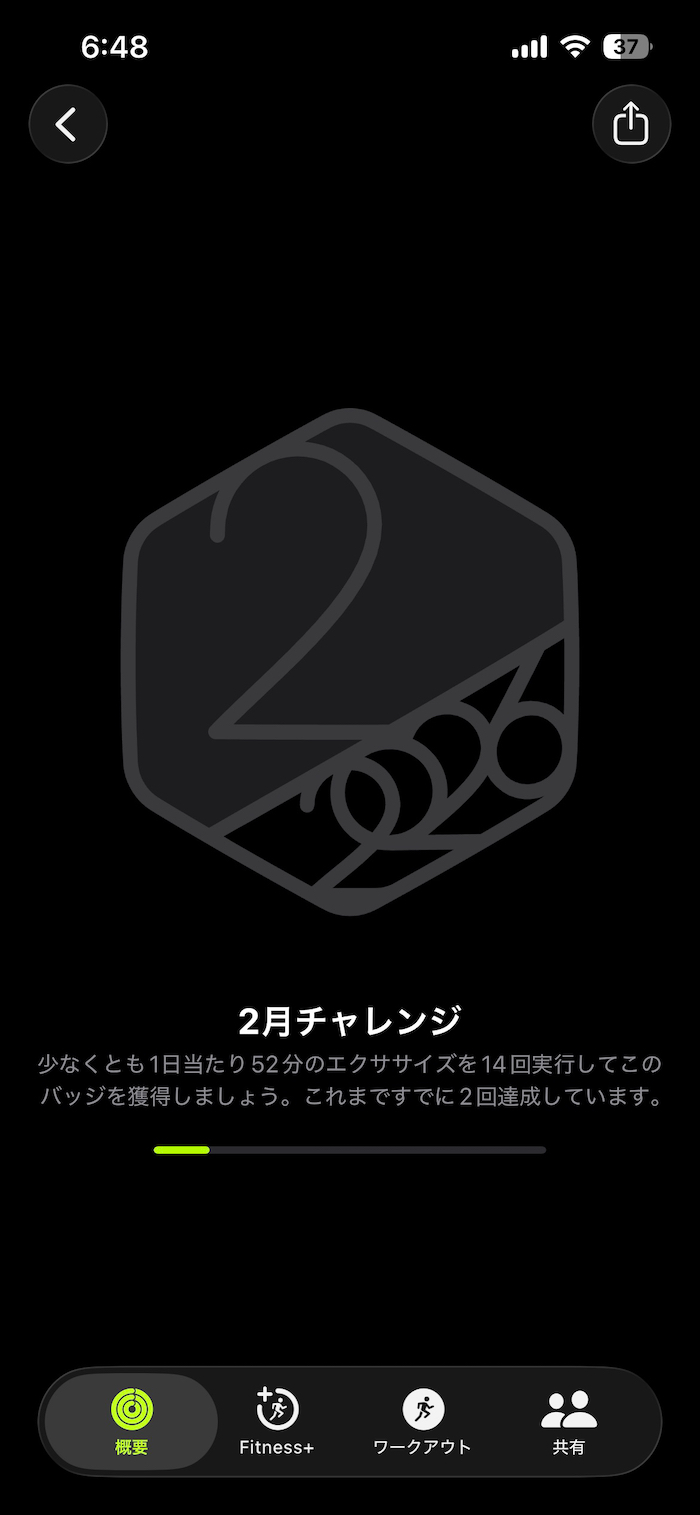
Task: Open the ワークアウト tab
Action: [x=422, y=1421]
